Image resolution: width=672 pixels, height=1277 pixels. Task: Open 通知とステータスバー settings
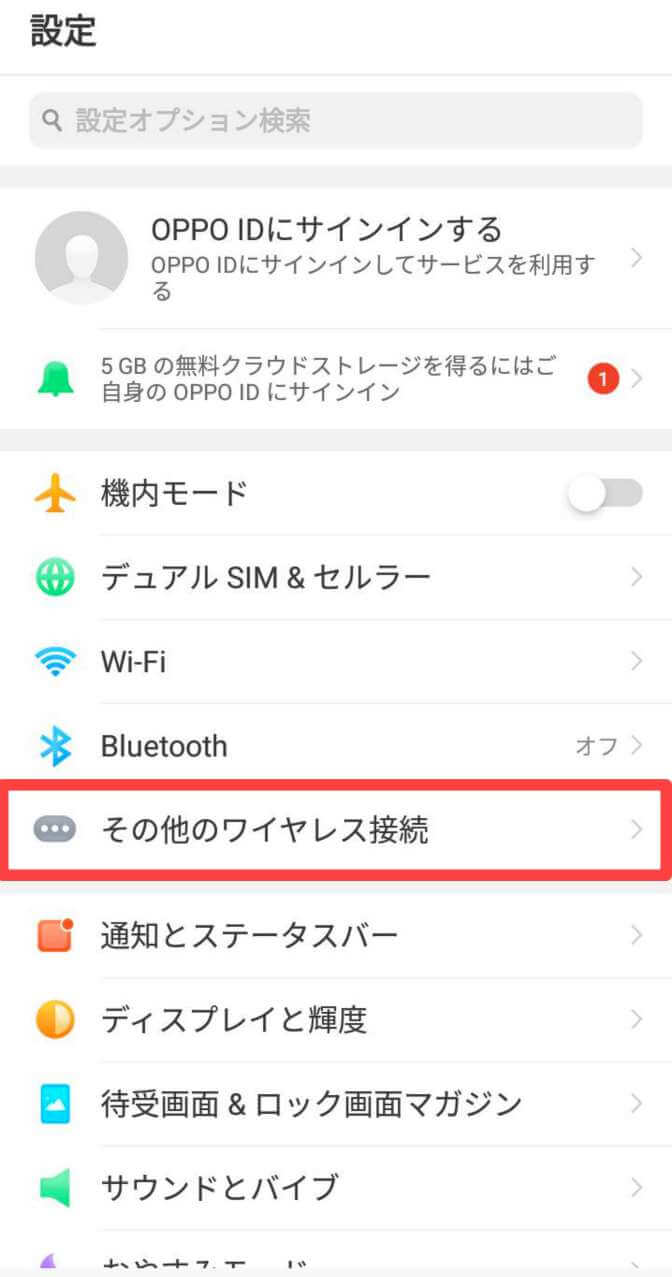point(336,936)
